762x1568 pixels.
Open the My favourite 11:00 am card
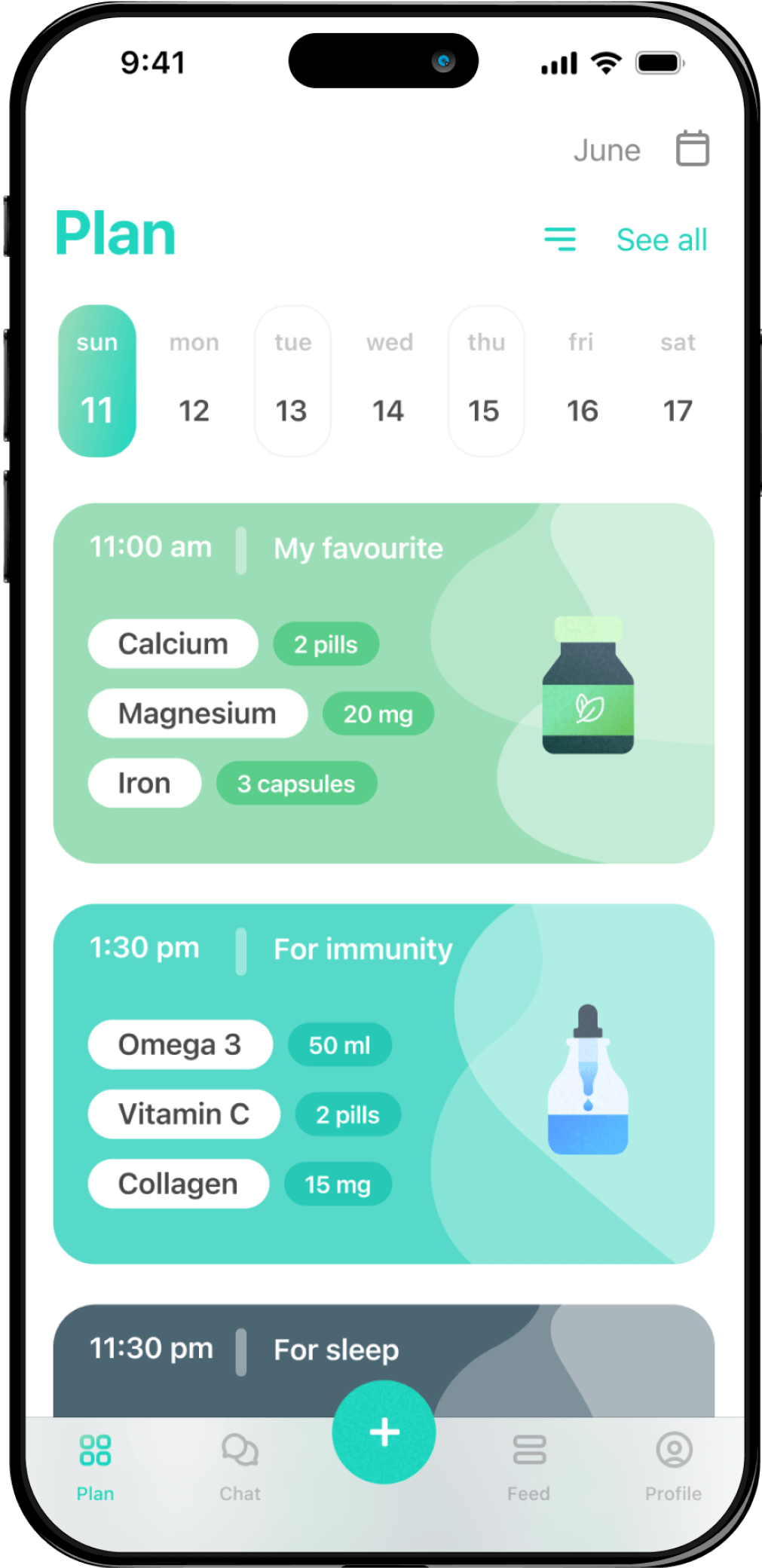(x=384, y=683)
